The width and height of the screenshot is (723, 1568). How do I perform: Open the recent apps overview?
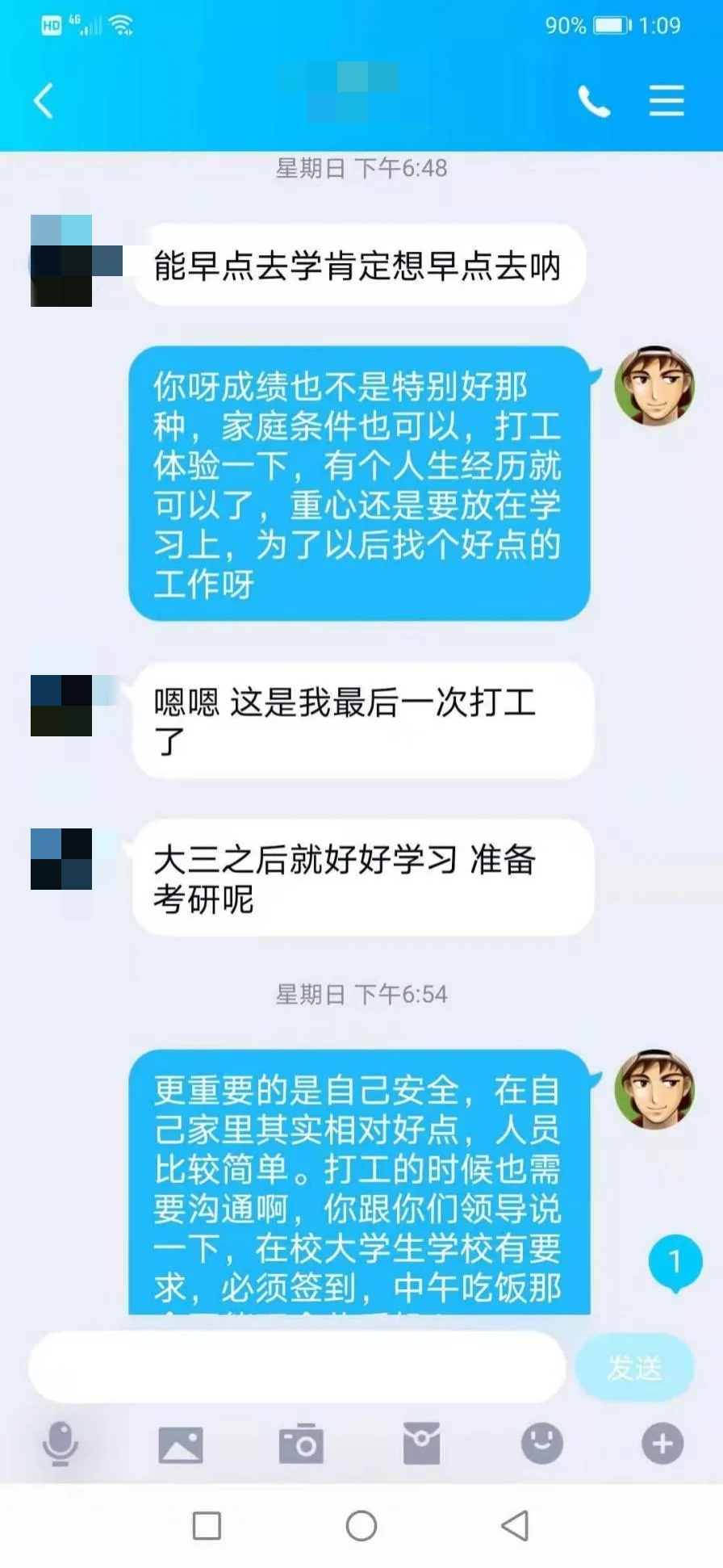pos(207,1526)
